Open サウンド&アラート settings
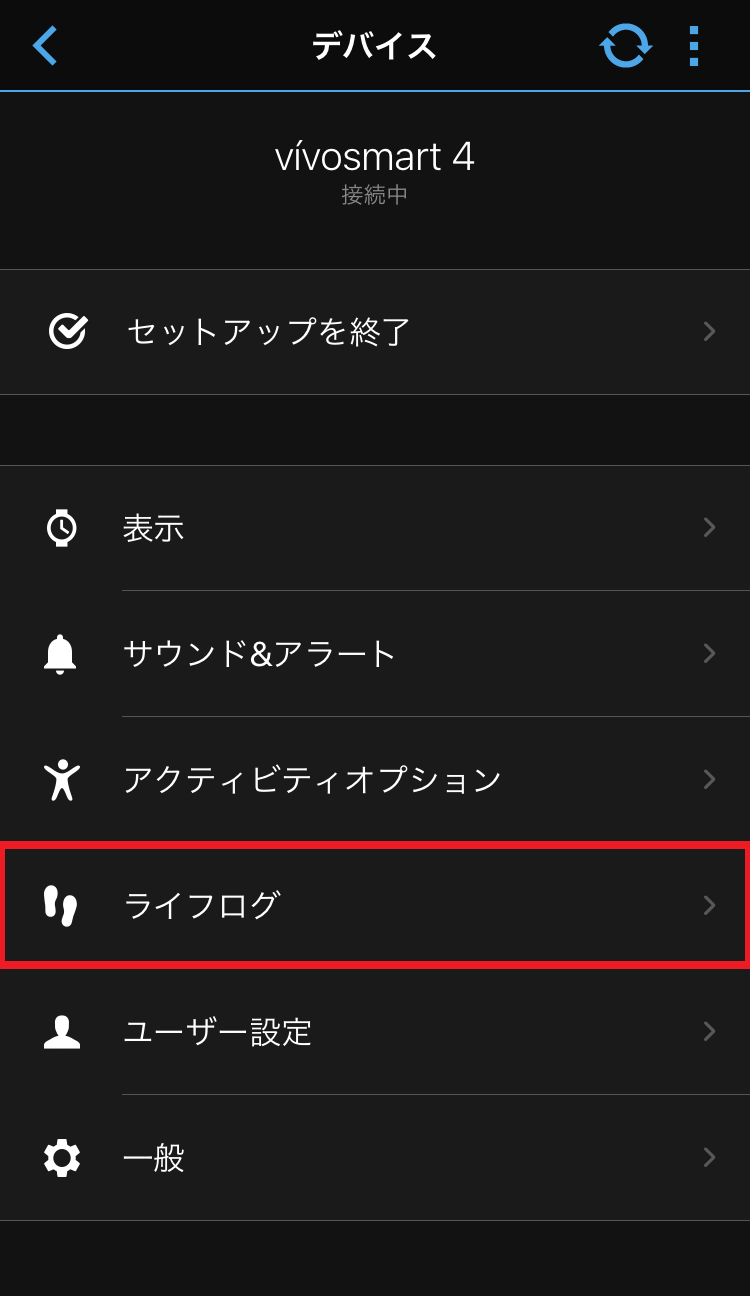 (x=375, y=654)
